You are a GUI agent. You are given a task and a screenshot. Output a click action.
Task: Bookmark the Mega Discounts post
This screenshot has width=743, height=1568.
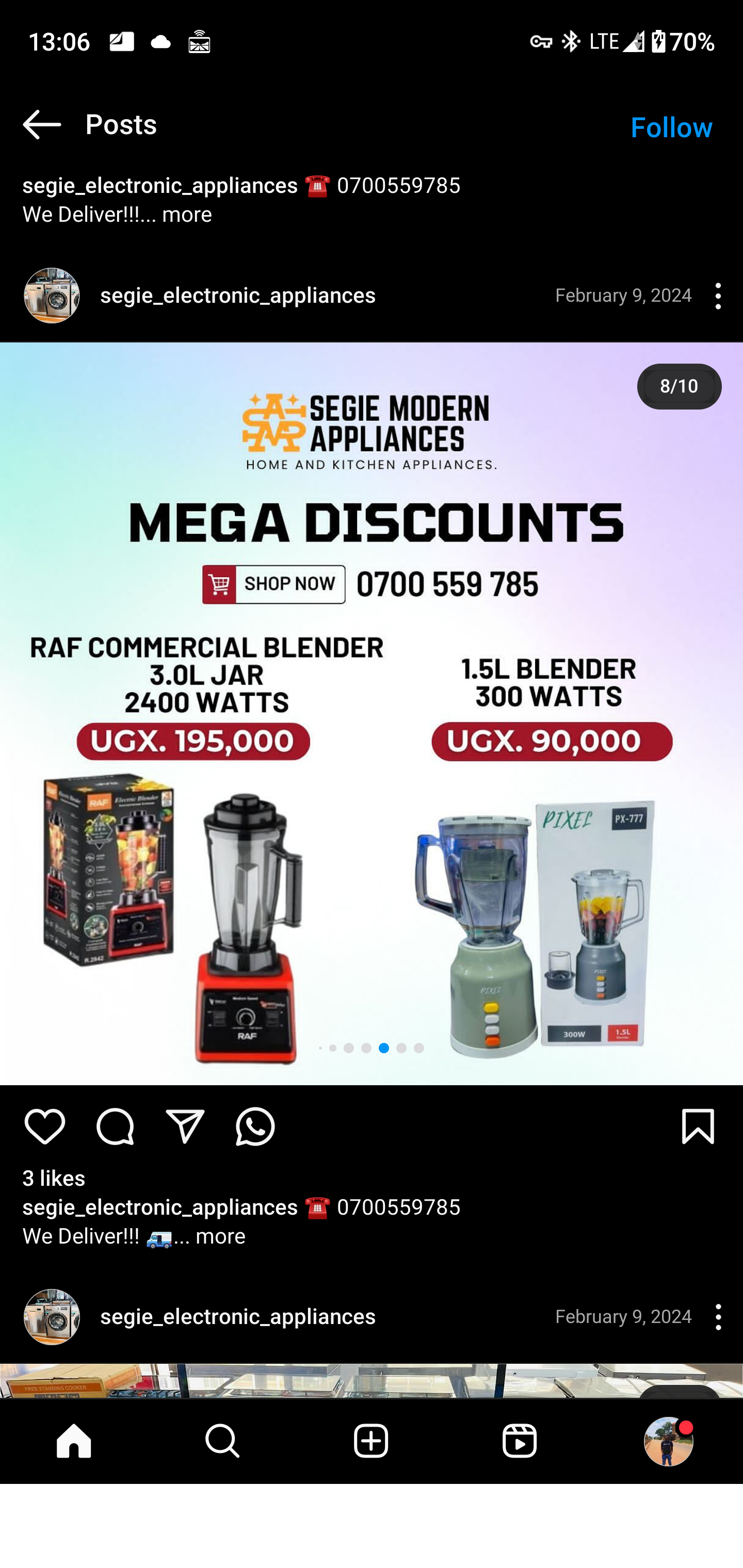[697, 1126]
